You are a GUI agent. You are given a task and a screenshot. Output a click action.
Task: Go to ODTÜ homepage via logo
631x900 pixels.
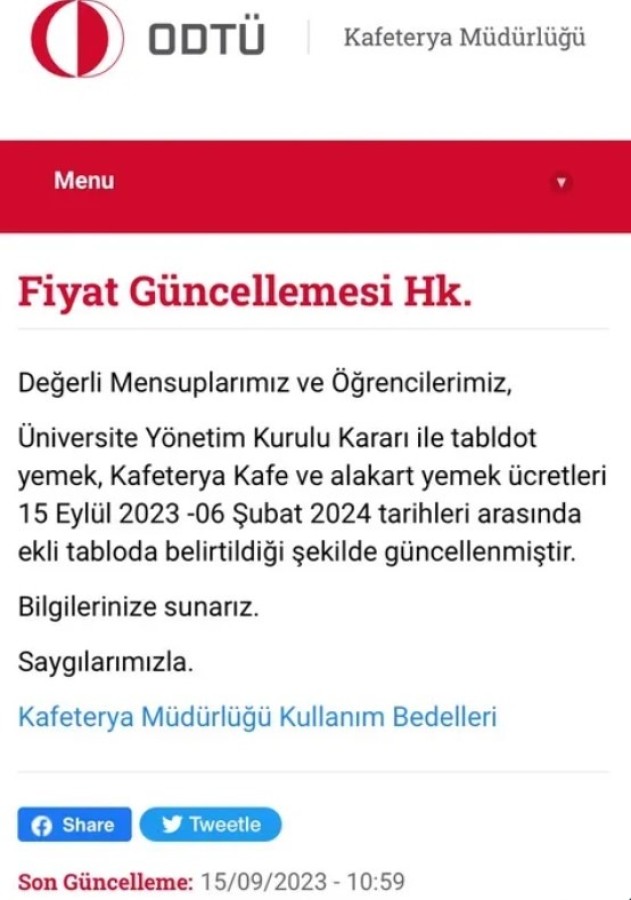150,38
